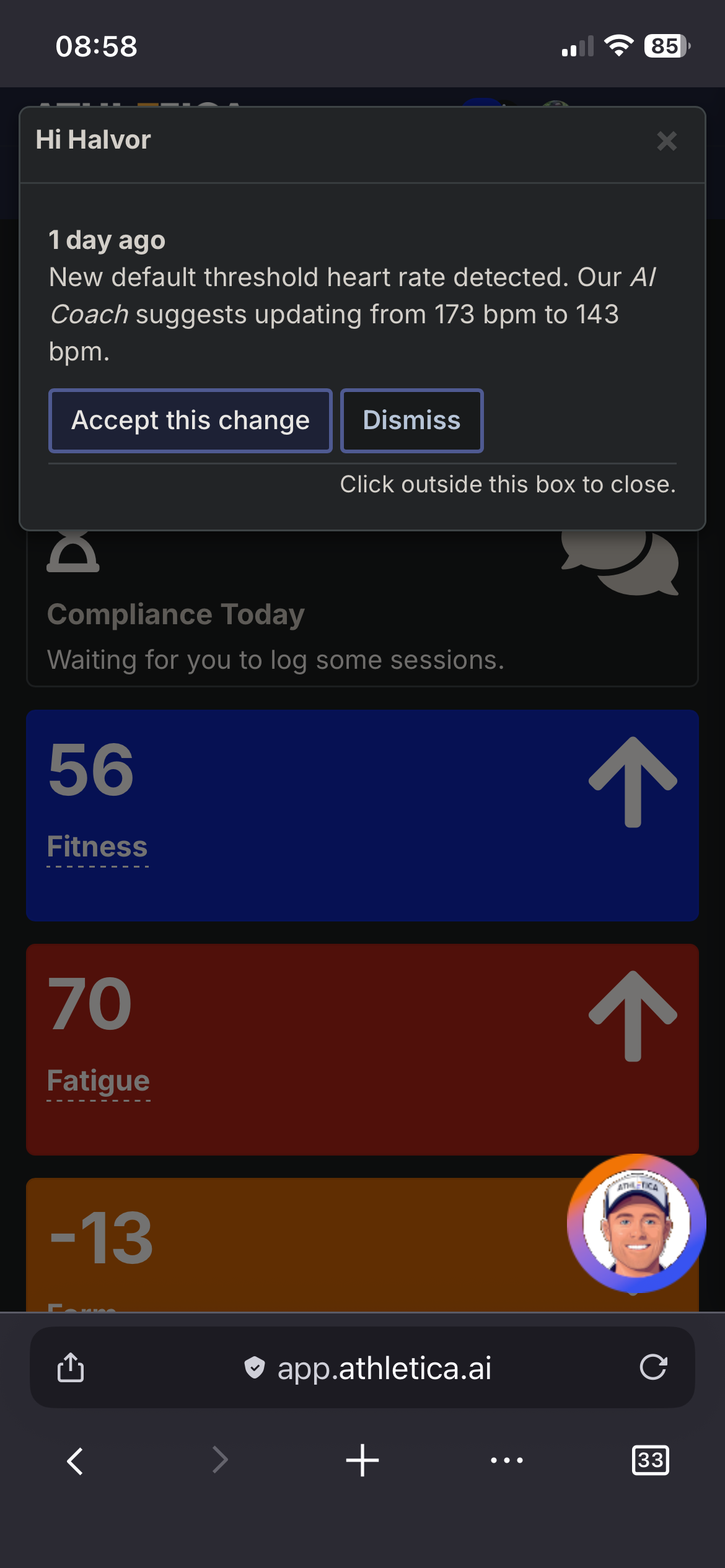Show all 33 open tabs
The image size is (725, 1568).
(650, 1461)
